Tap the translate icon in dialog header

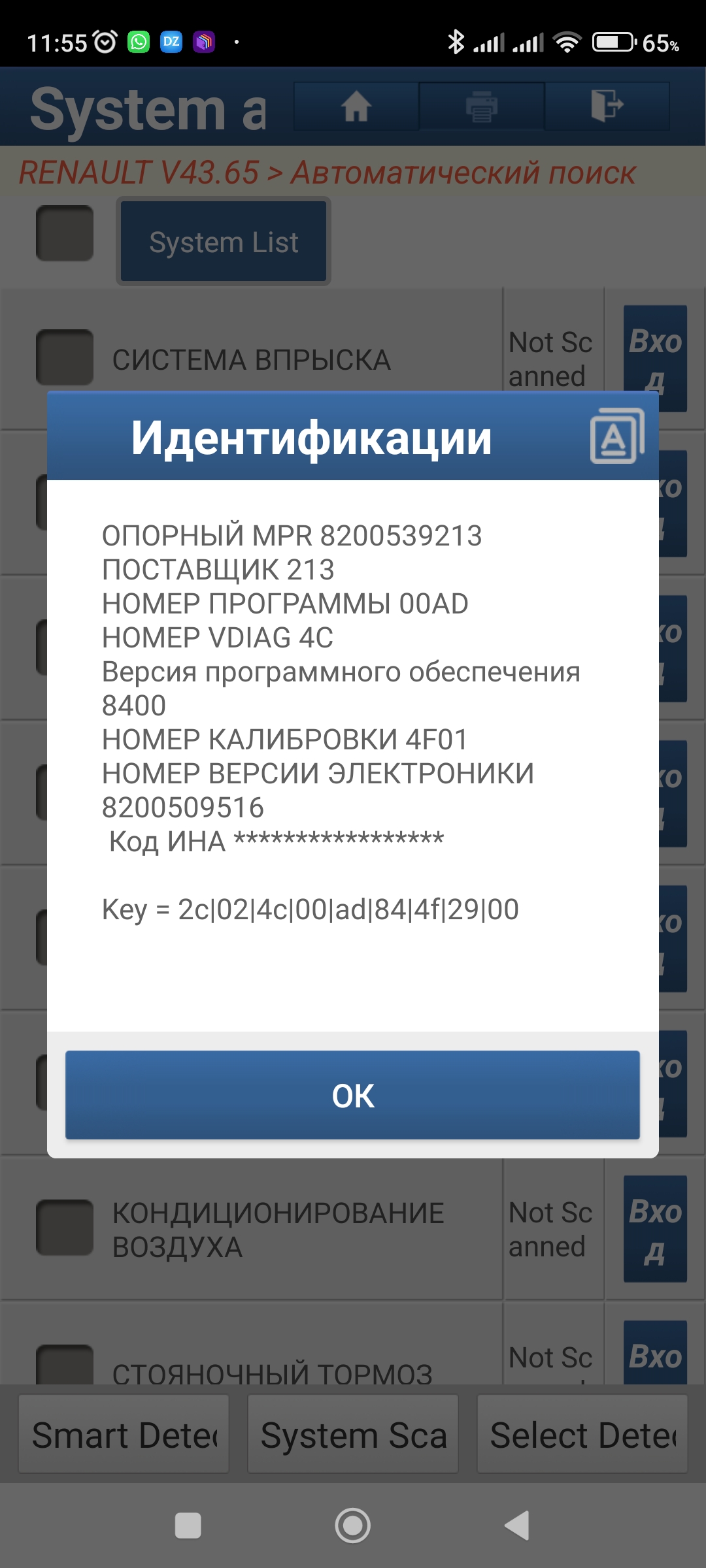tap(616, 436)
